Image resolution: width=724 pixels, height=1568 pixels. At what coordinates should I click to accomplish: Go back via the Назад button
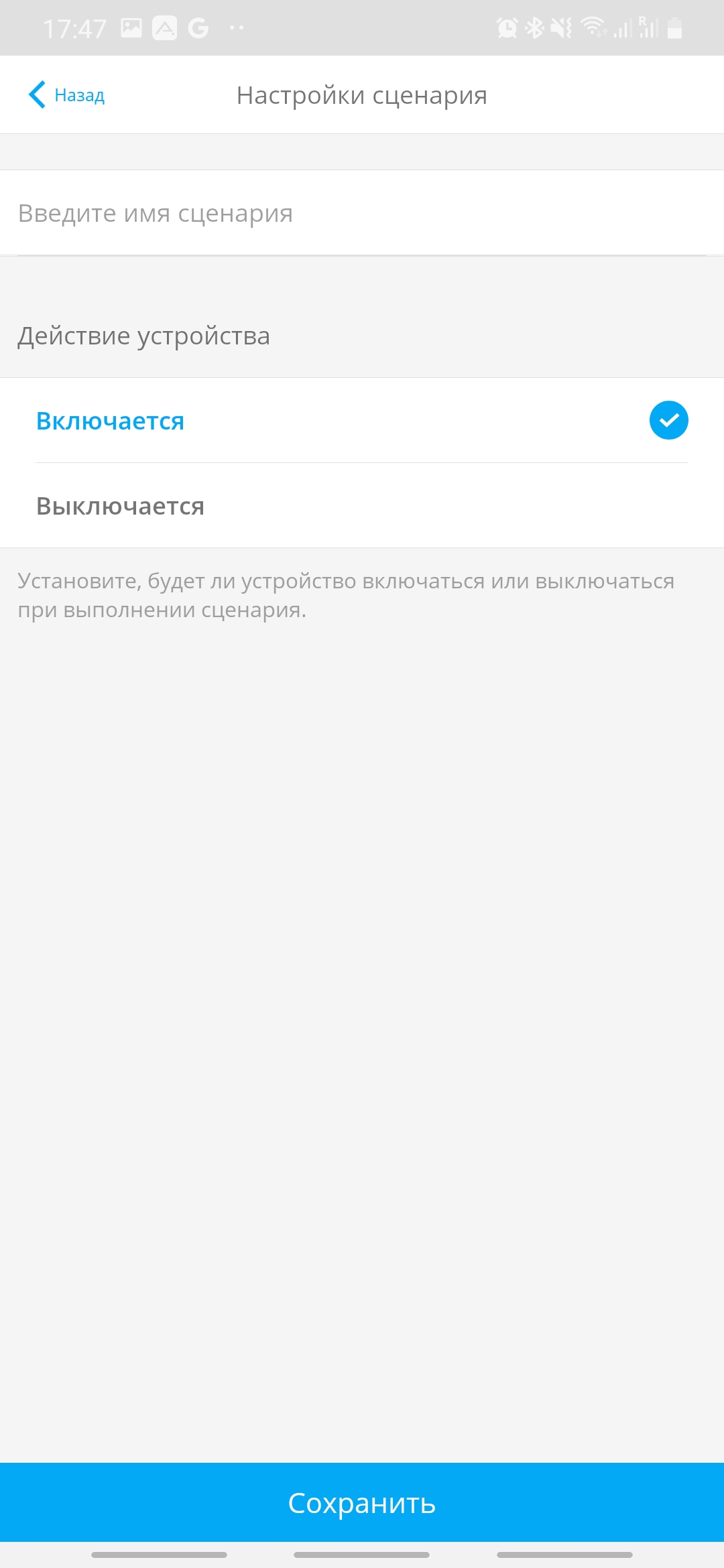click(67, 95)
